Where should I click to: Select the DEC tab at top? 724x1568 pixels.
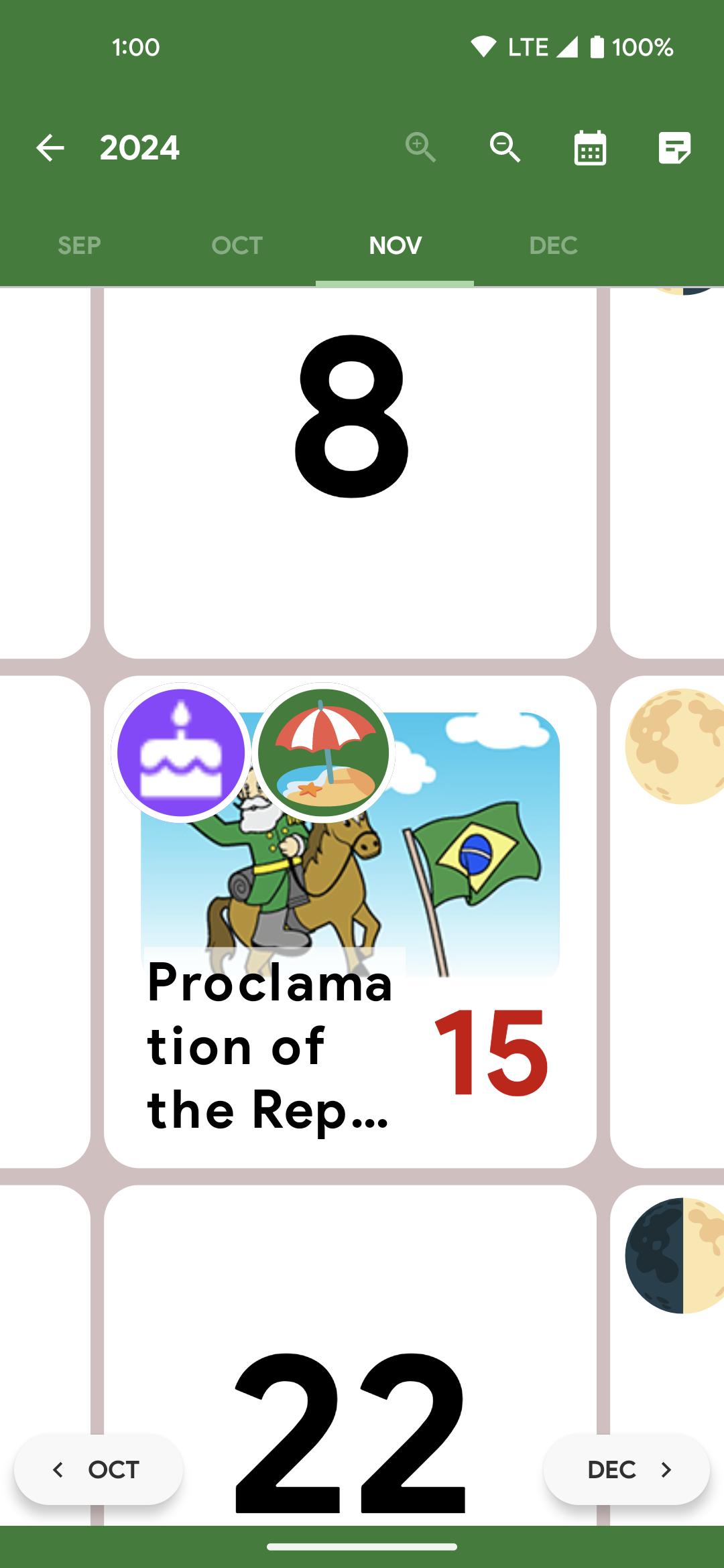pos(553,245)
